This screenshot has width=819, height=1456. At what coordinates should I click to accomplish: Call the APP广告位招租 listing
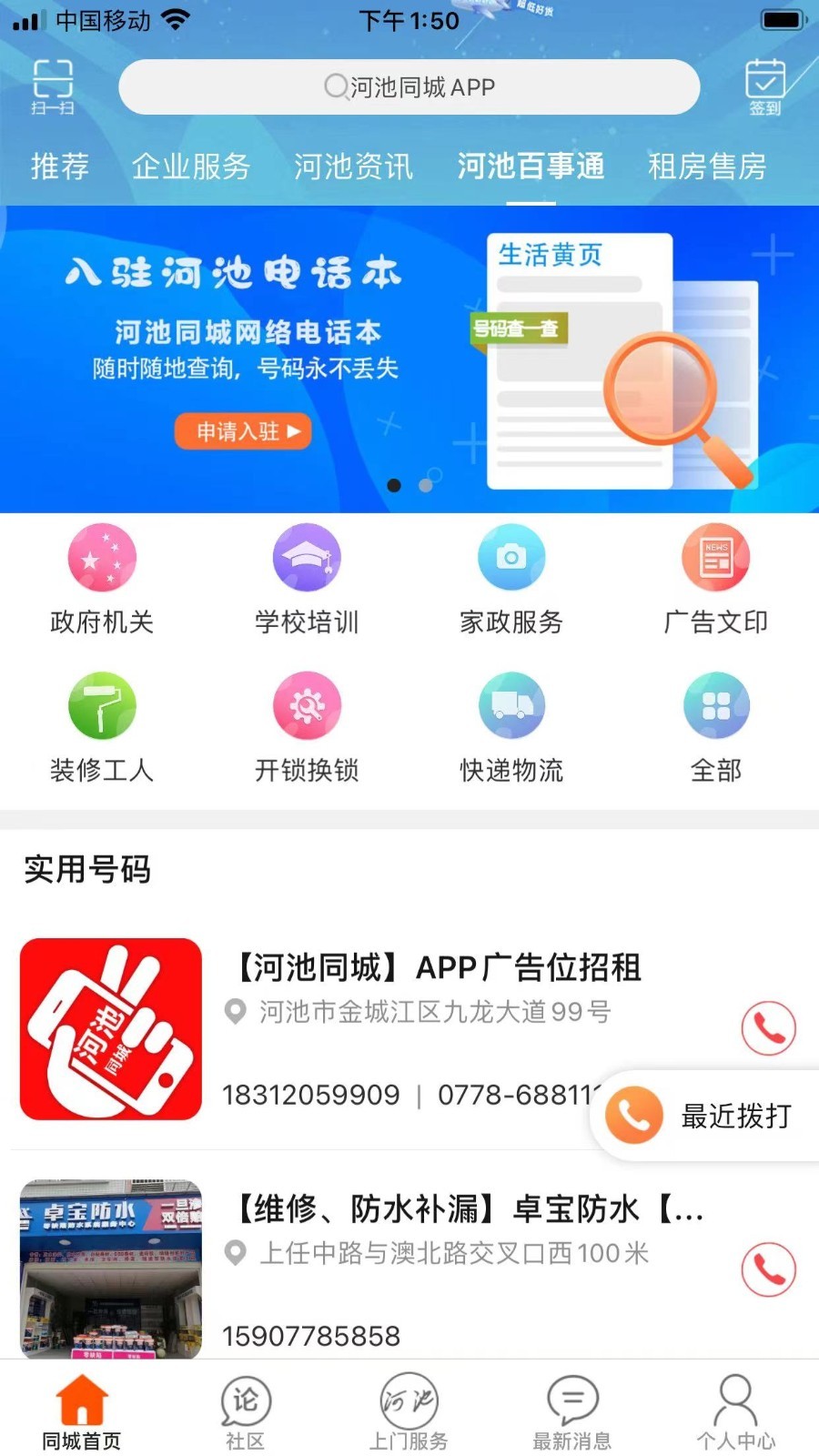pyautogui.click(x=768, y=1028)
